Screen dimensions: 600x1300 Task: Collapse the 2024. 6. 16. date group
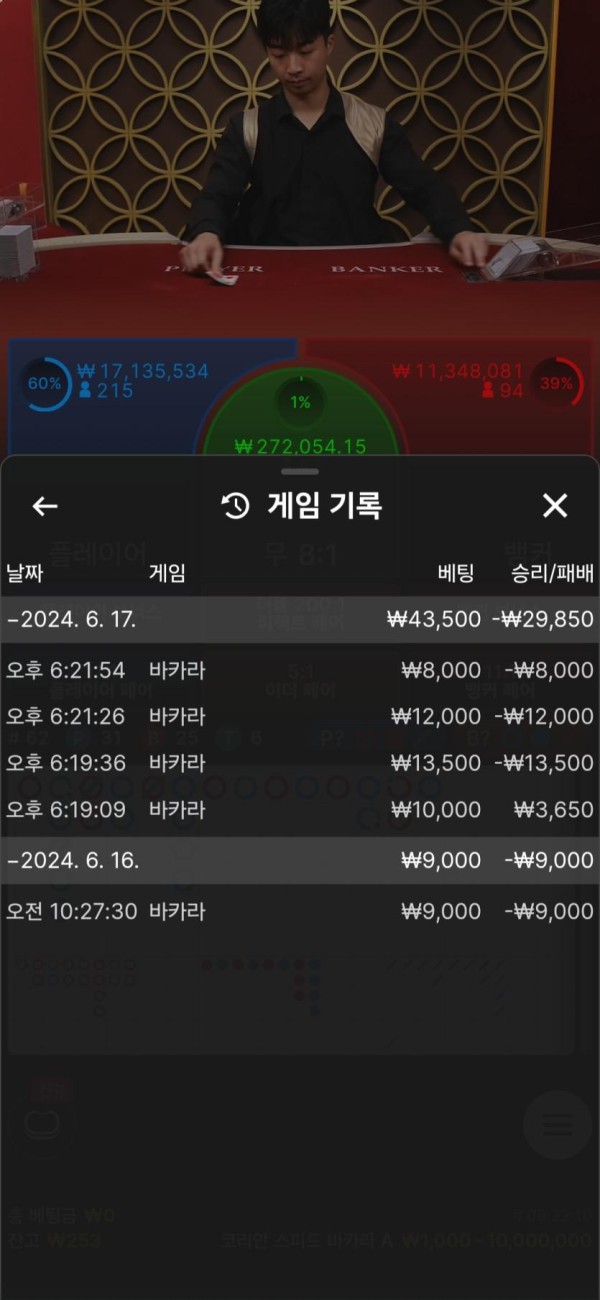tap(300, 860)
